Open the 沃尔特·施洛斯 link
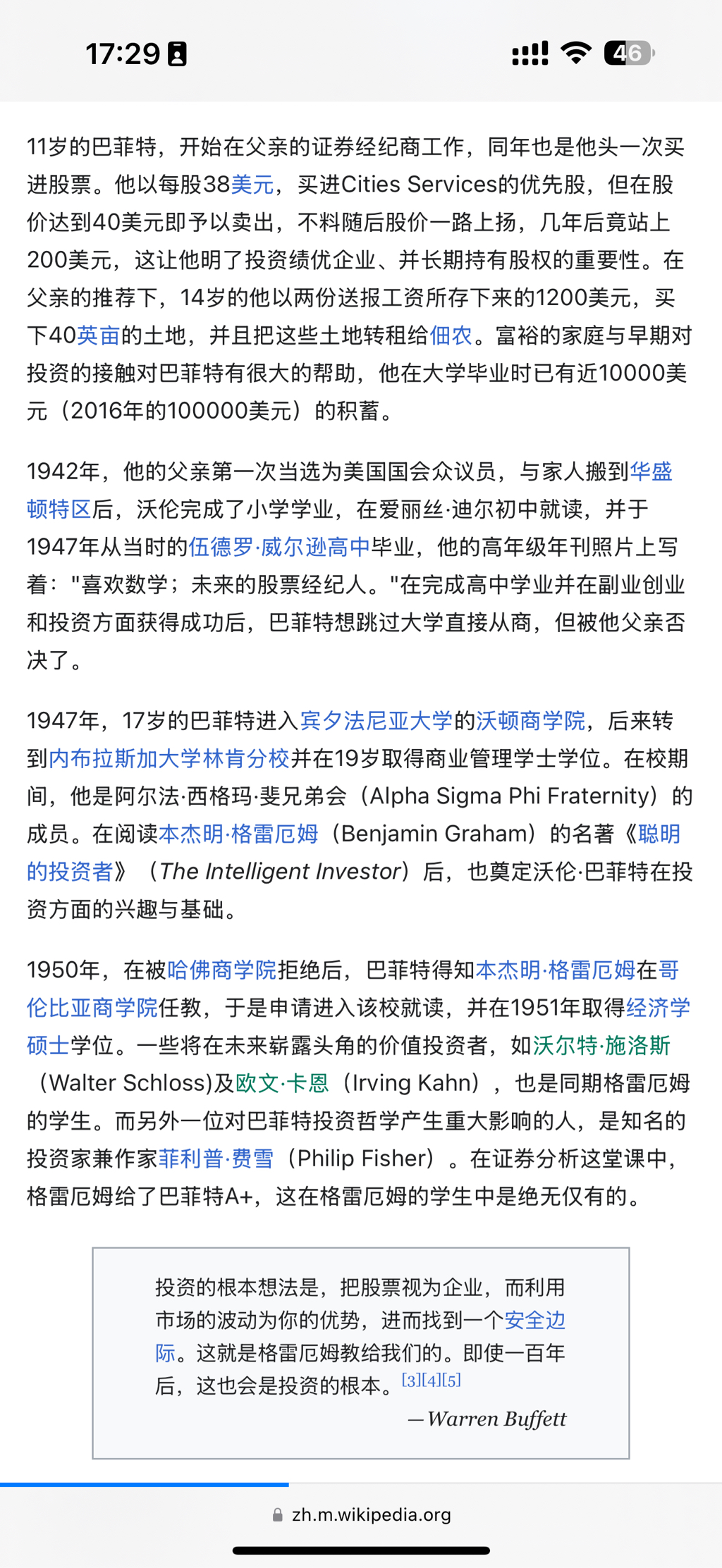 [601, 1045]
